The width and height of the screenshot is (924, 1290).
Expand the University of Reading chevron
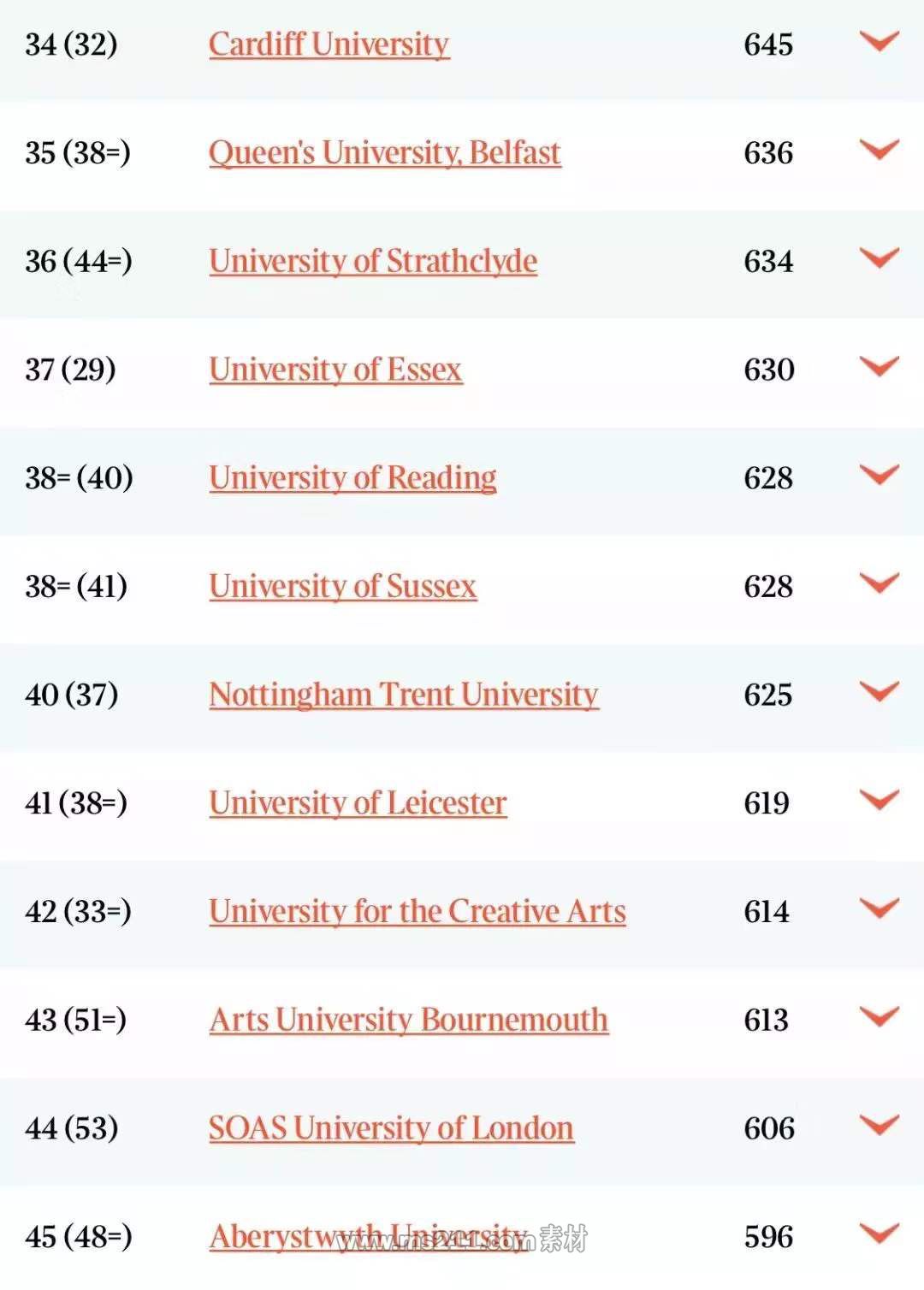coord(880,475)
